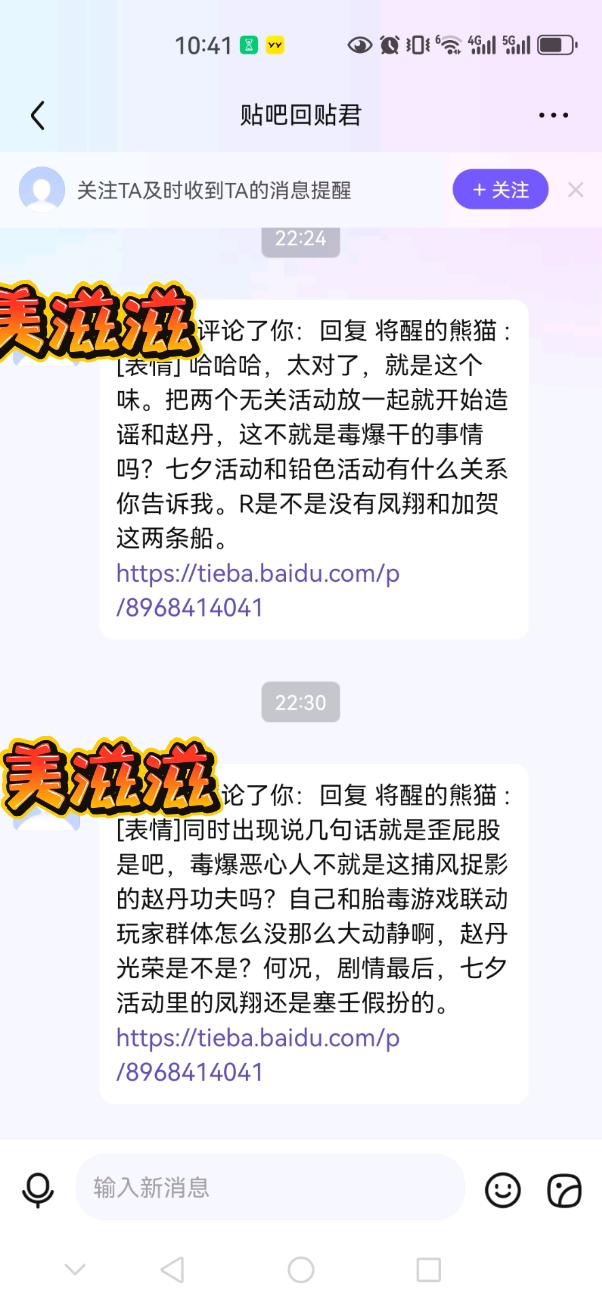Open recent apps with the square button
The width and height of the screenshot is (602, 1305).
pos(429,1270)
